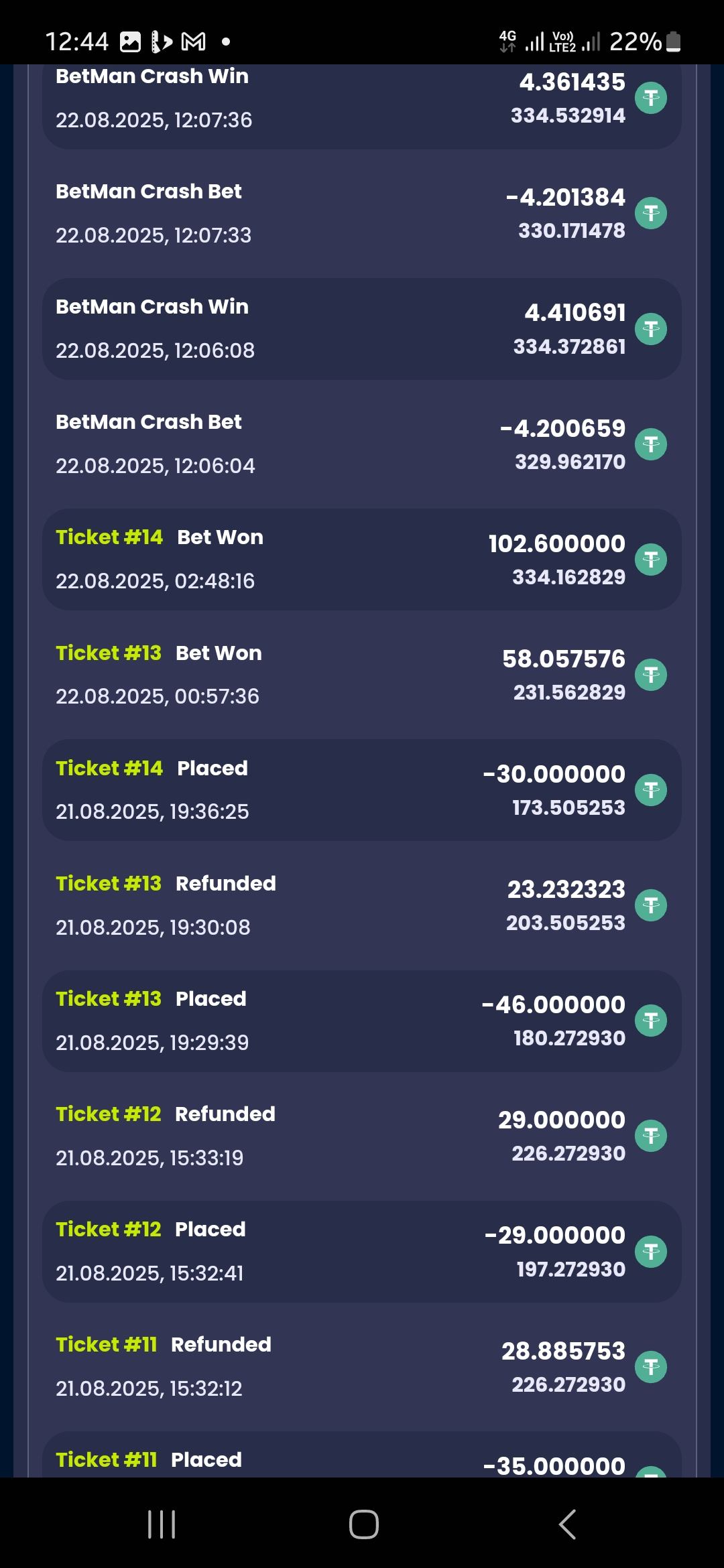
Task: Open Ticket #13 link in Bet Won row
Action: tap(109, 653)
